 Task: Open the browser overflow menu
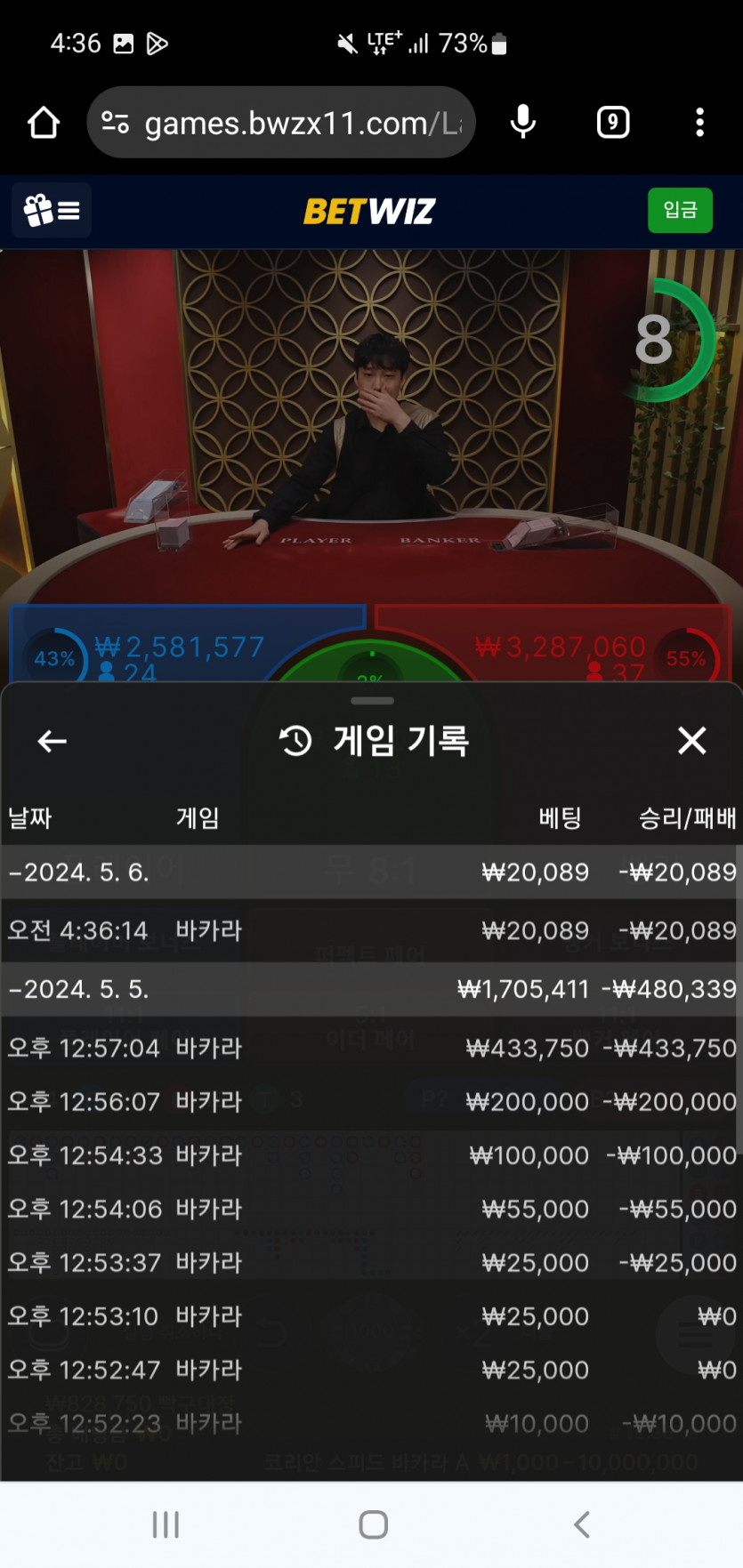[699, 123]
